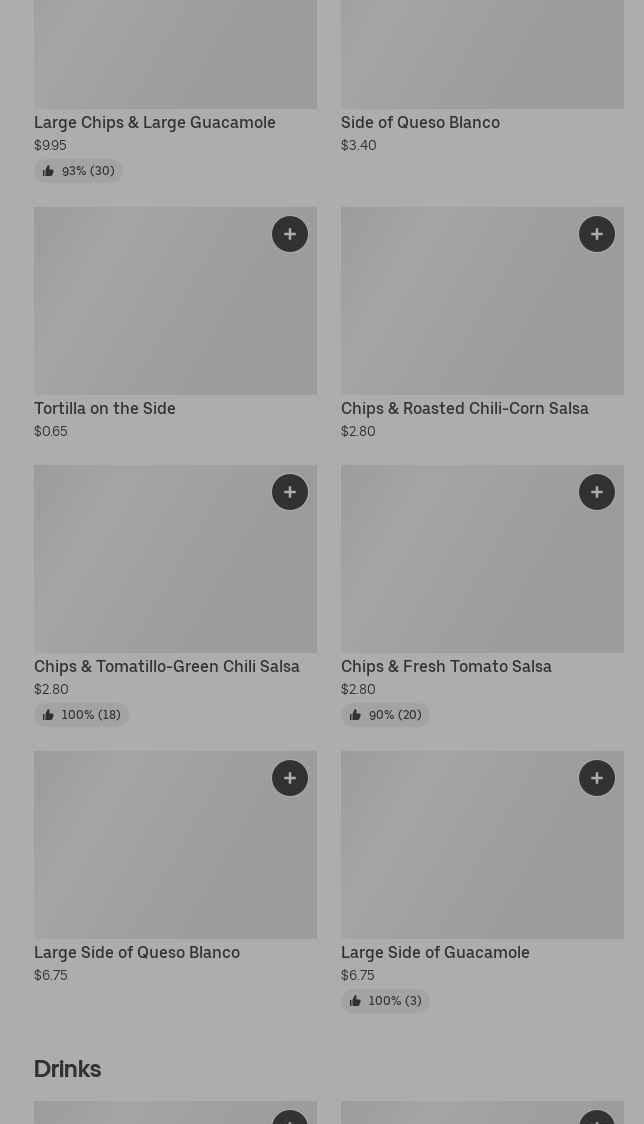Open Chips & Fresh Tomato Salsa card

pyautogui.click(x=446, y=666)
